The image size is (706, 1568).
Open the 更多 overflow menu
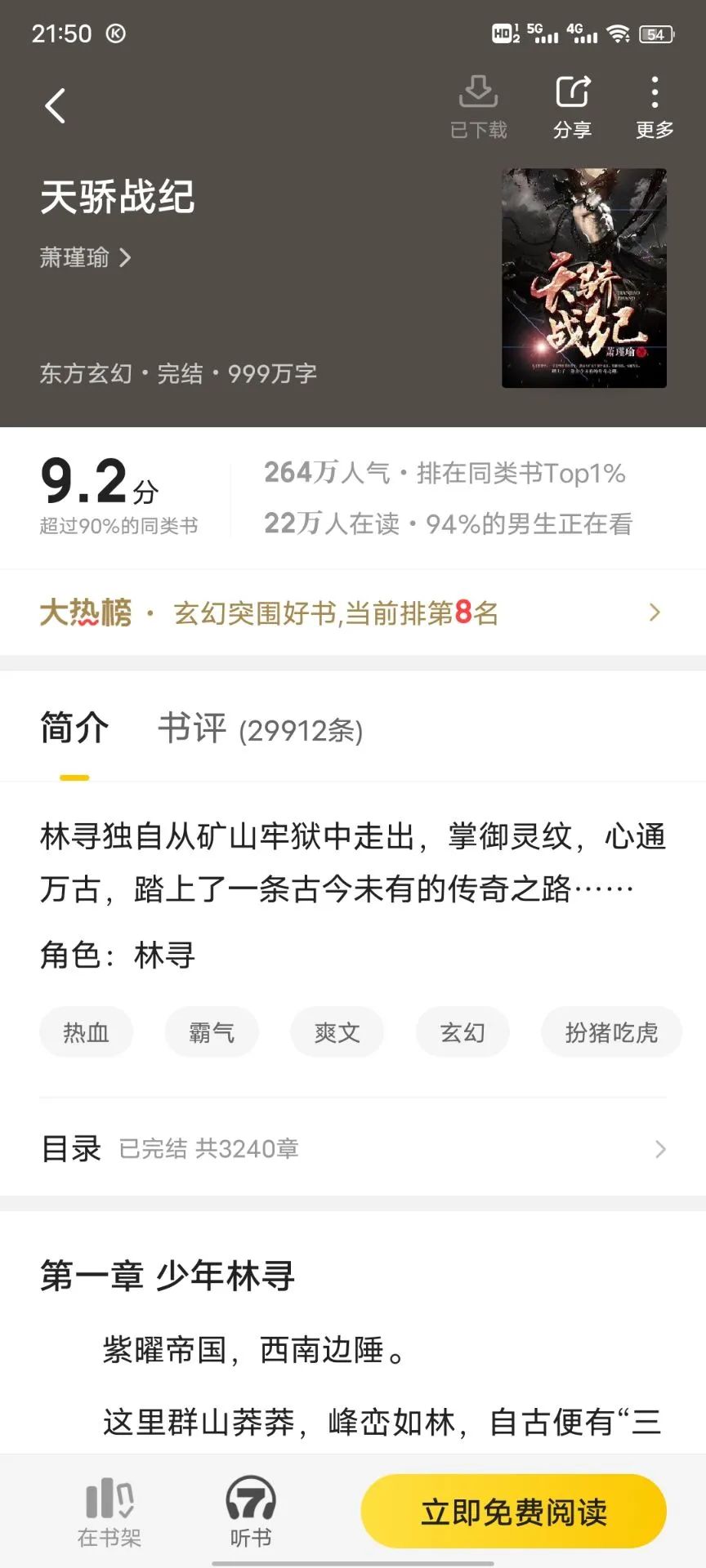point(655,106)
